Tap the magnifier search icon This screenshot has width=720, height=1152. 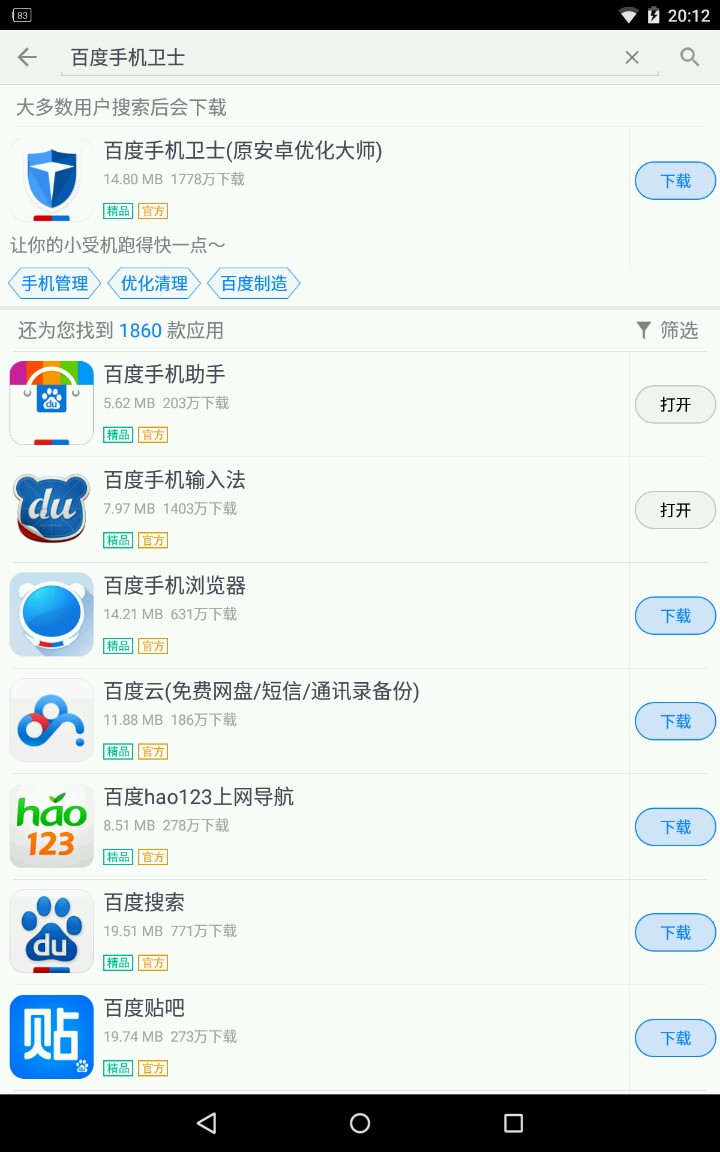click(690, 57)
